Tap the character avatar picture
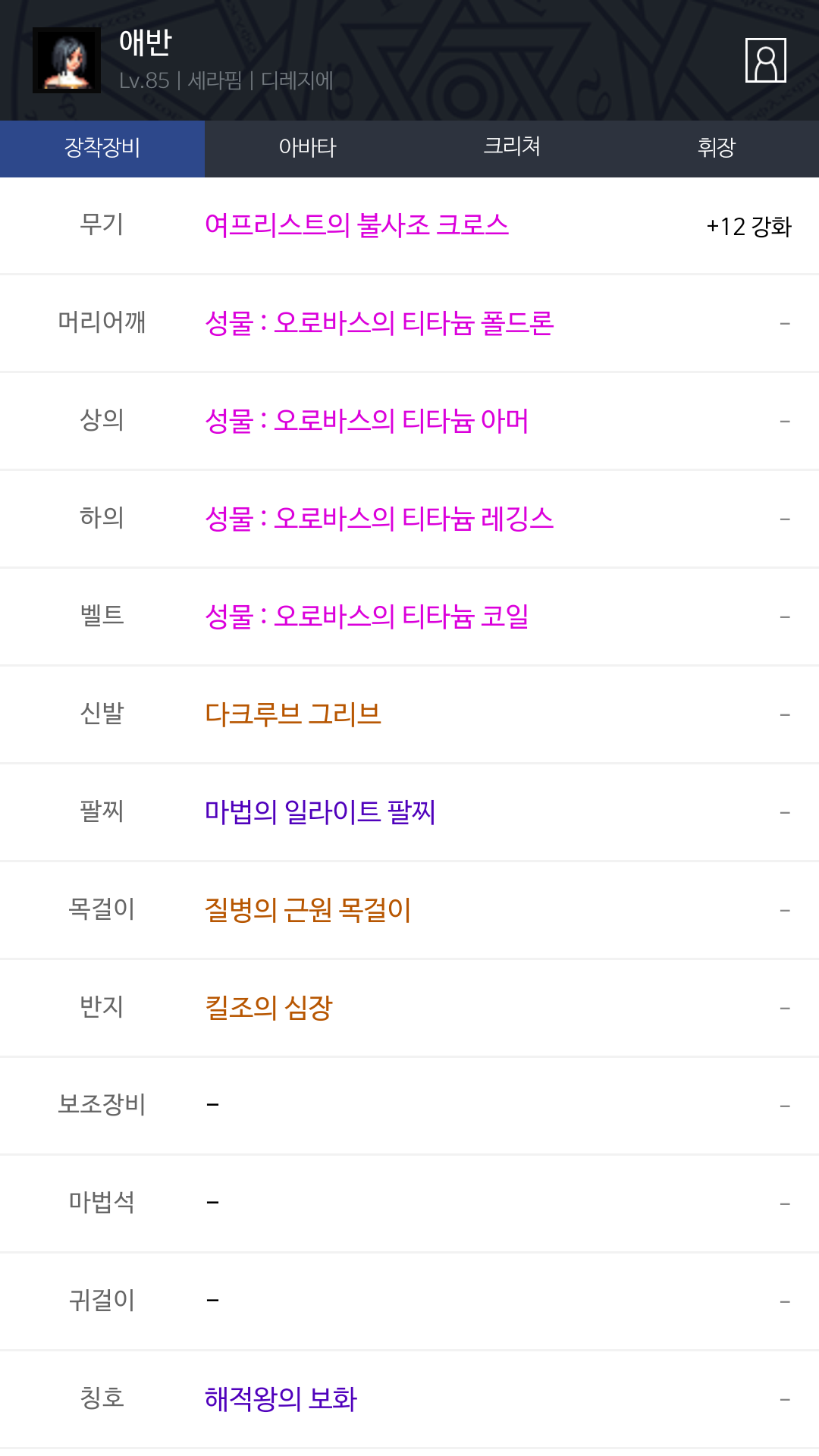Viewport: 819px width, 1456px height. click(x=67, y=61)
